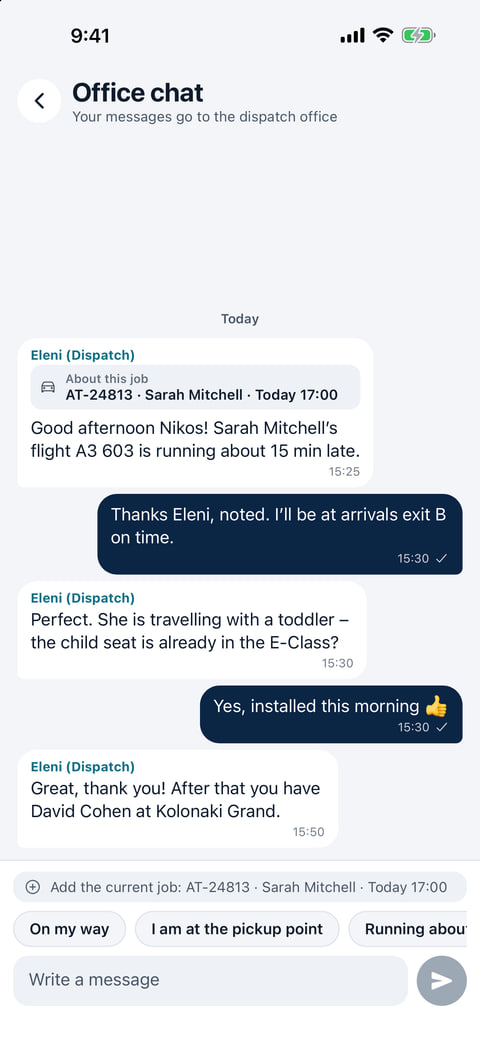This screenshot has width=480, height=1043.
Task: Tap the send message arrow
Action: tap(441, 980)
